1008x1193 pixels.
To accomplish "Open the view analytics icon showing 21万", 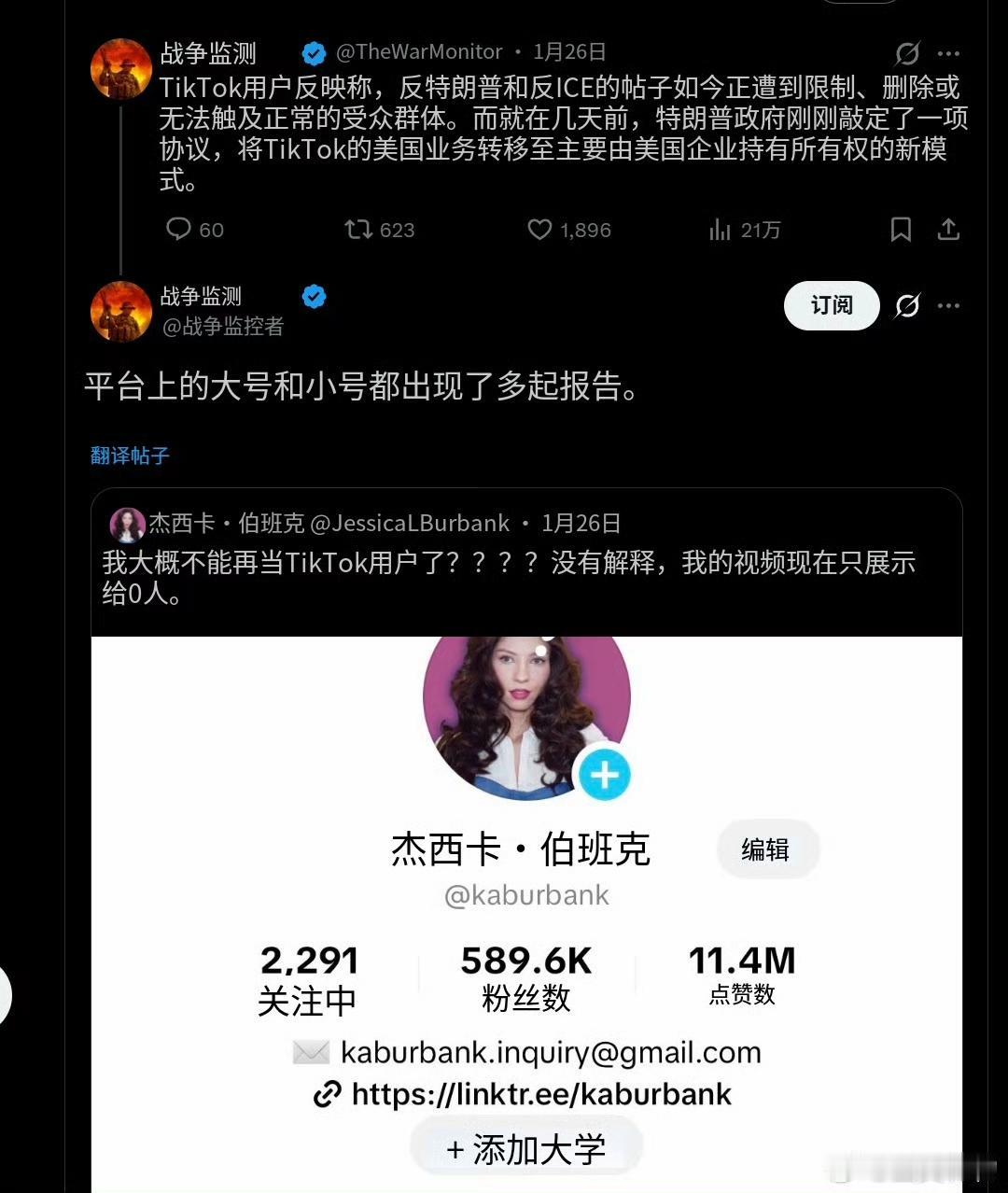I will point(721,230).
